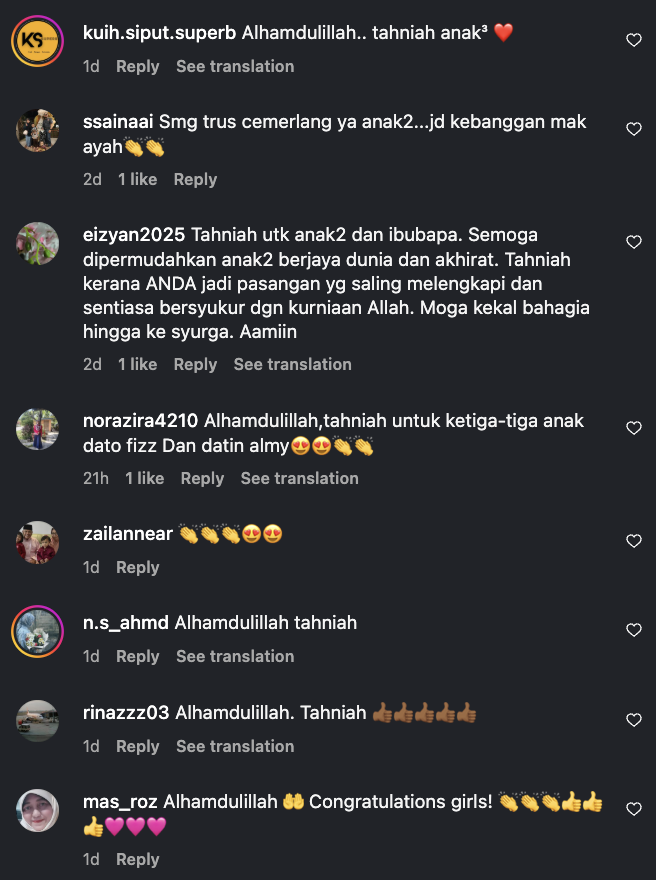View the 1 like on ssainaai's comment

click(x=137, y=179)
